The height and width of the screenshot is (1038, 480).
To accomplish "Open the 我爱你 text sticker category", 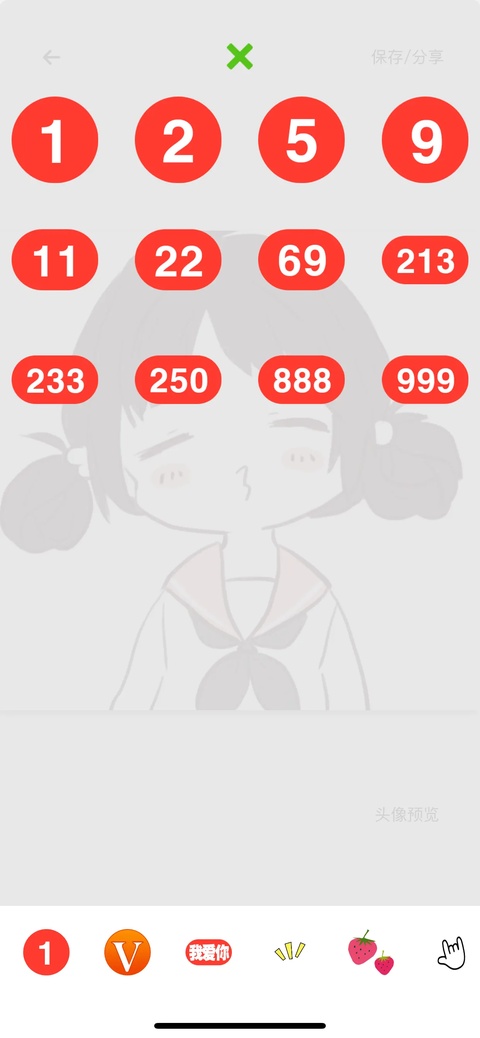I will click(x=209, y=953).
